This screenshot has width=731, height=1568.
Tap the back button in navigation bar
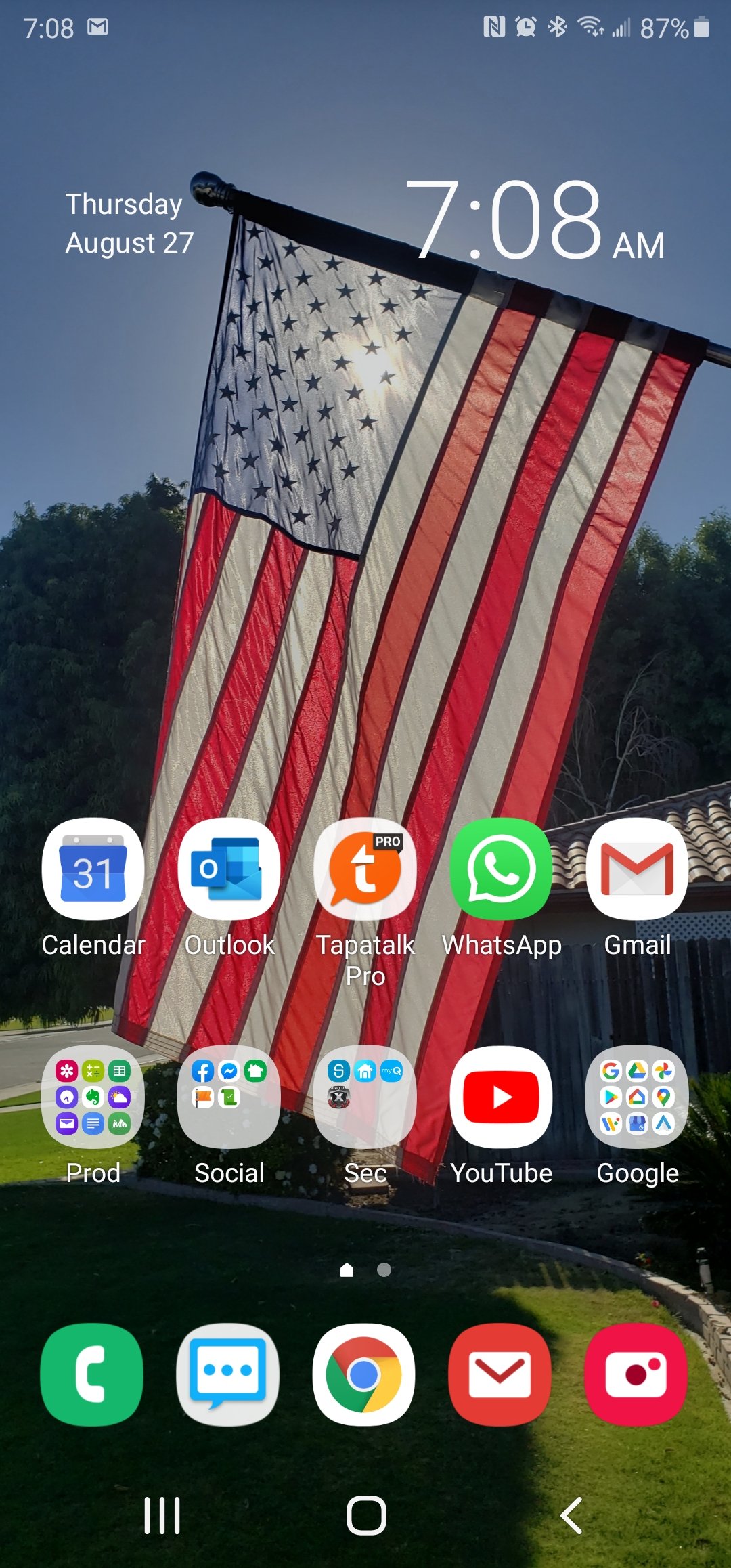(571, 1515)
